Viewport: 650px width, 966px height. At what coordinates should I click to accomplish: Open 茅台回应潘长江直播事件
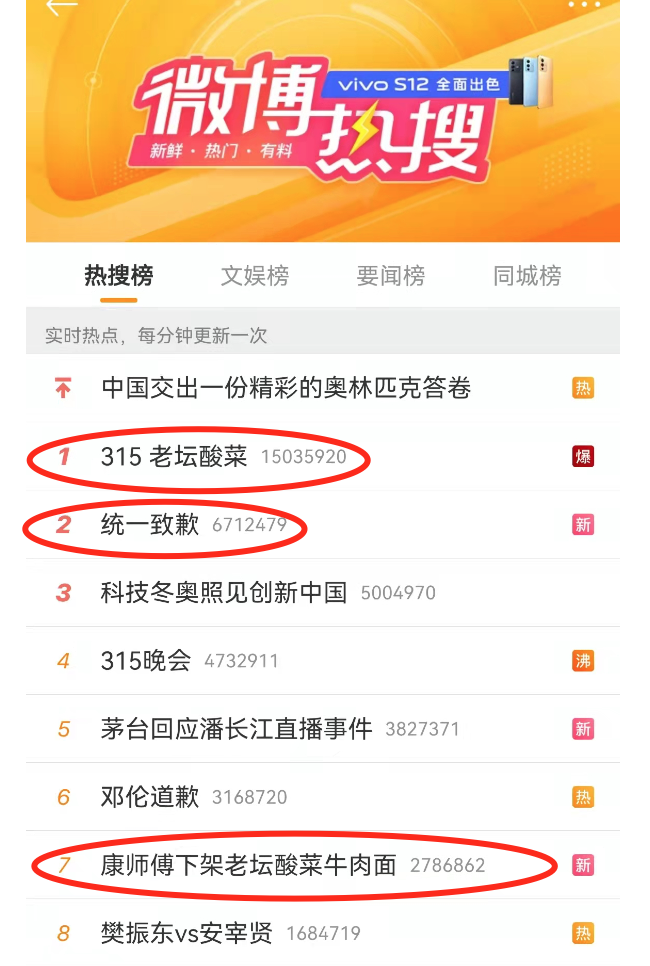tap(237, 729)
